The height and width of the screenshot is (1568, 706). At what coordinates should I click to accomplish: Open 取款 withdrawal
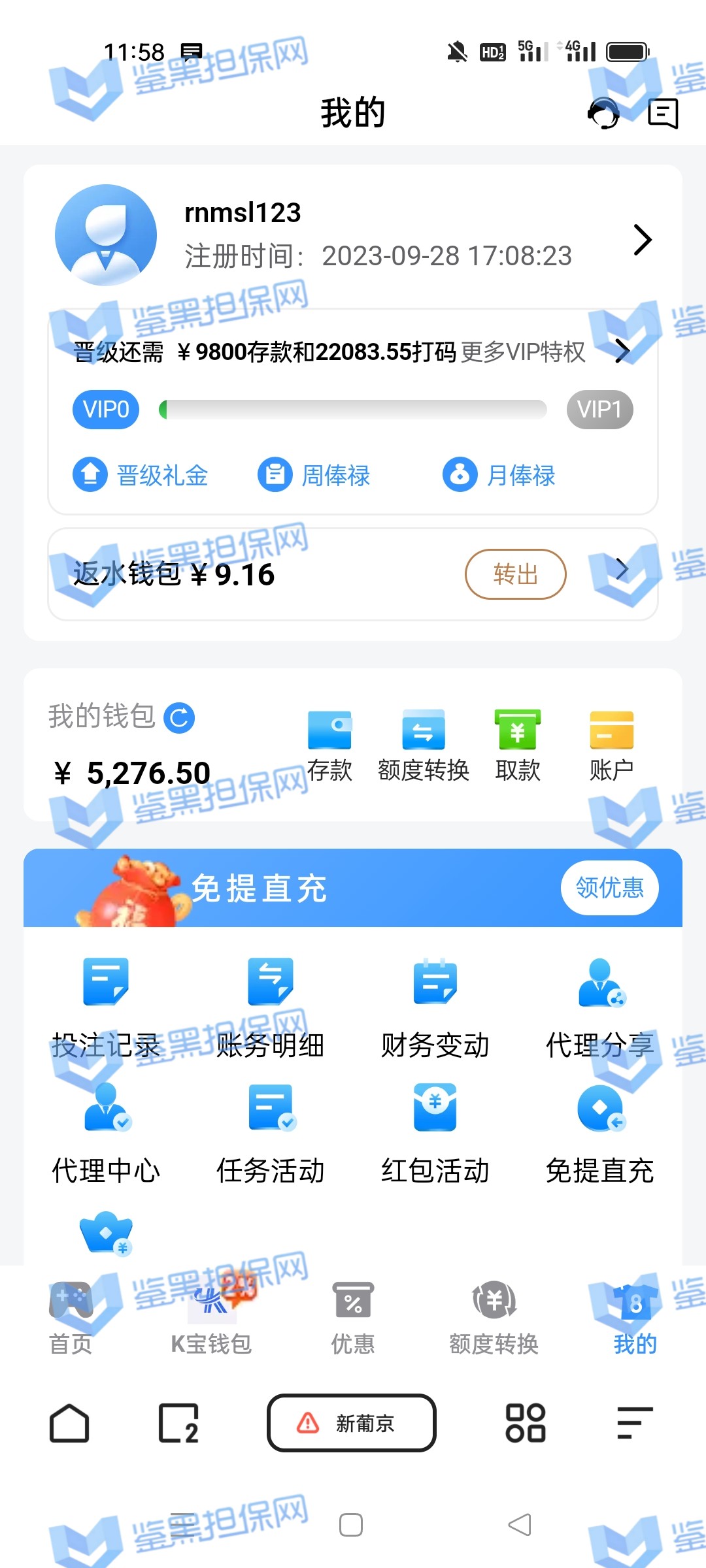517,745
